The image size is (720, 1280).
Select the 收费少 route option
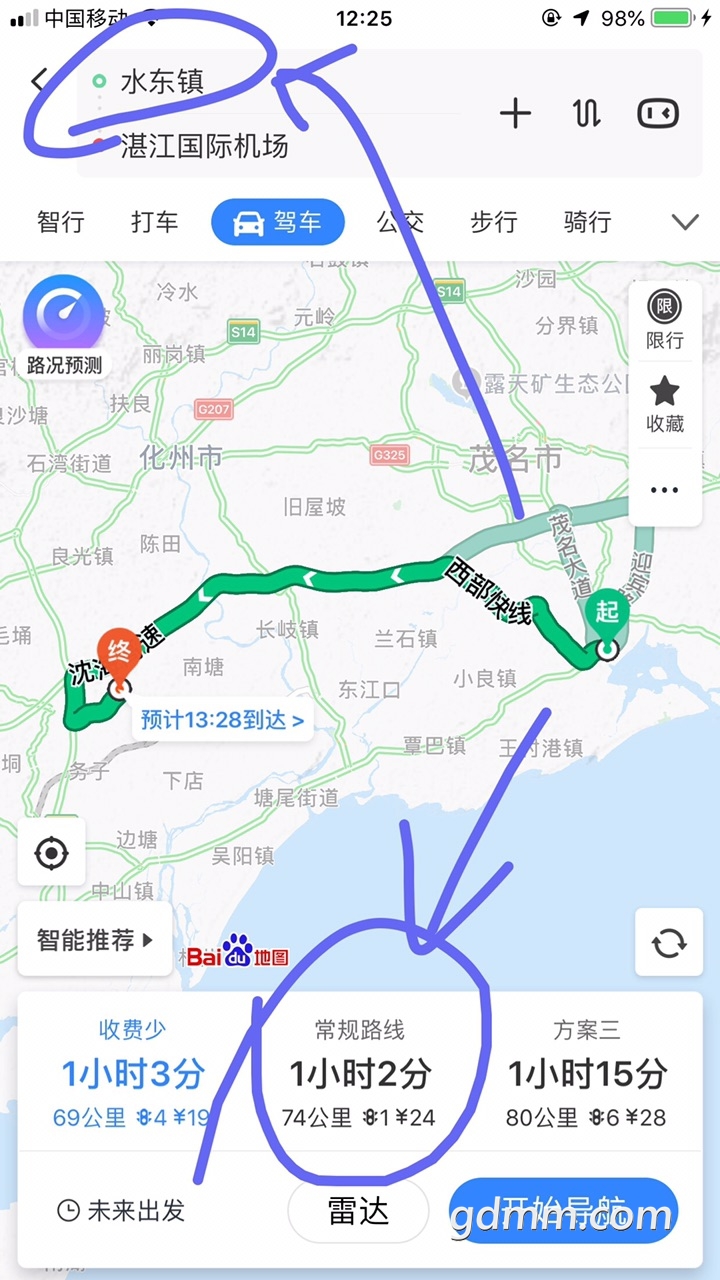pos(132,1073)
